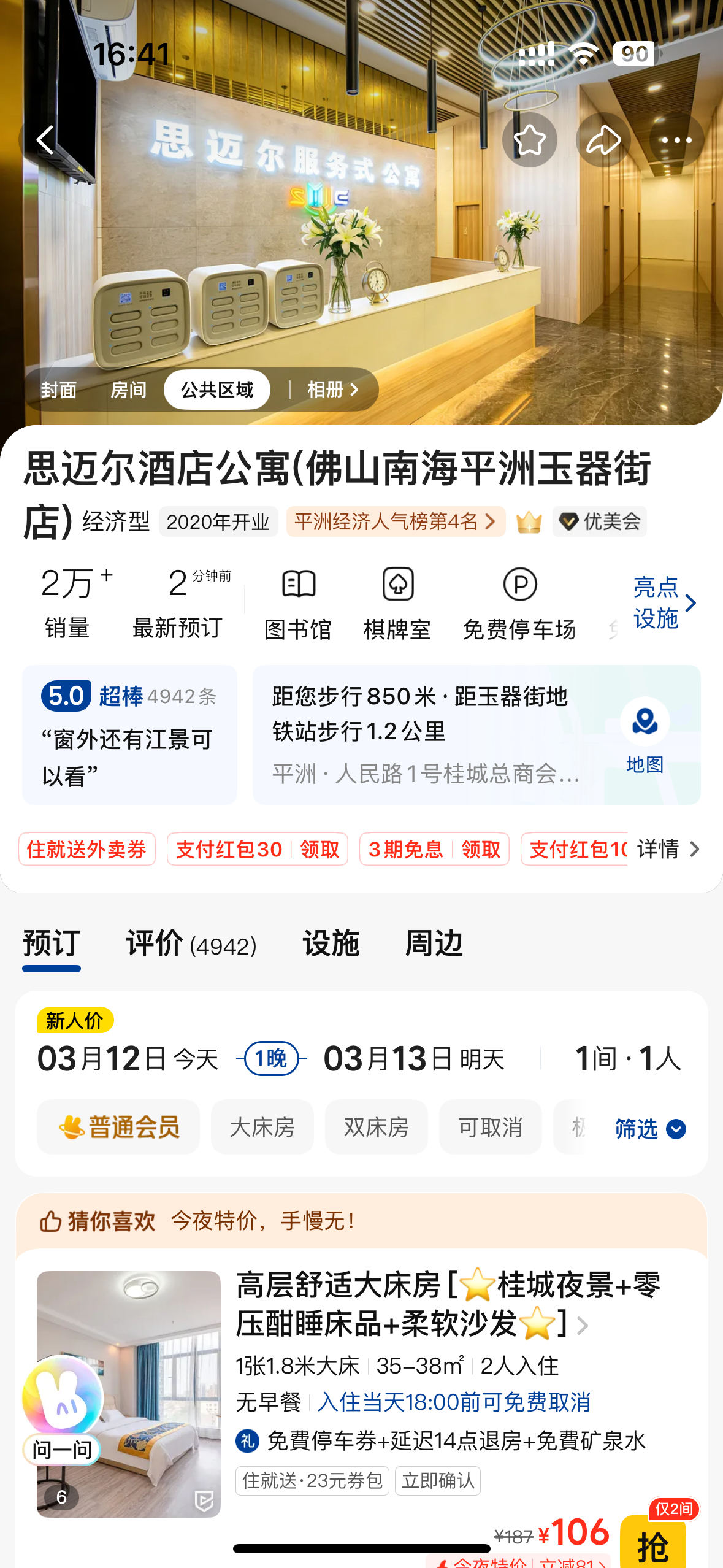The image size is (723, 1568).
Task: Enable the 双床房 filter chip
Action: (x=376, y=1127)
